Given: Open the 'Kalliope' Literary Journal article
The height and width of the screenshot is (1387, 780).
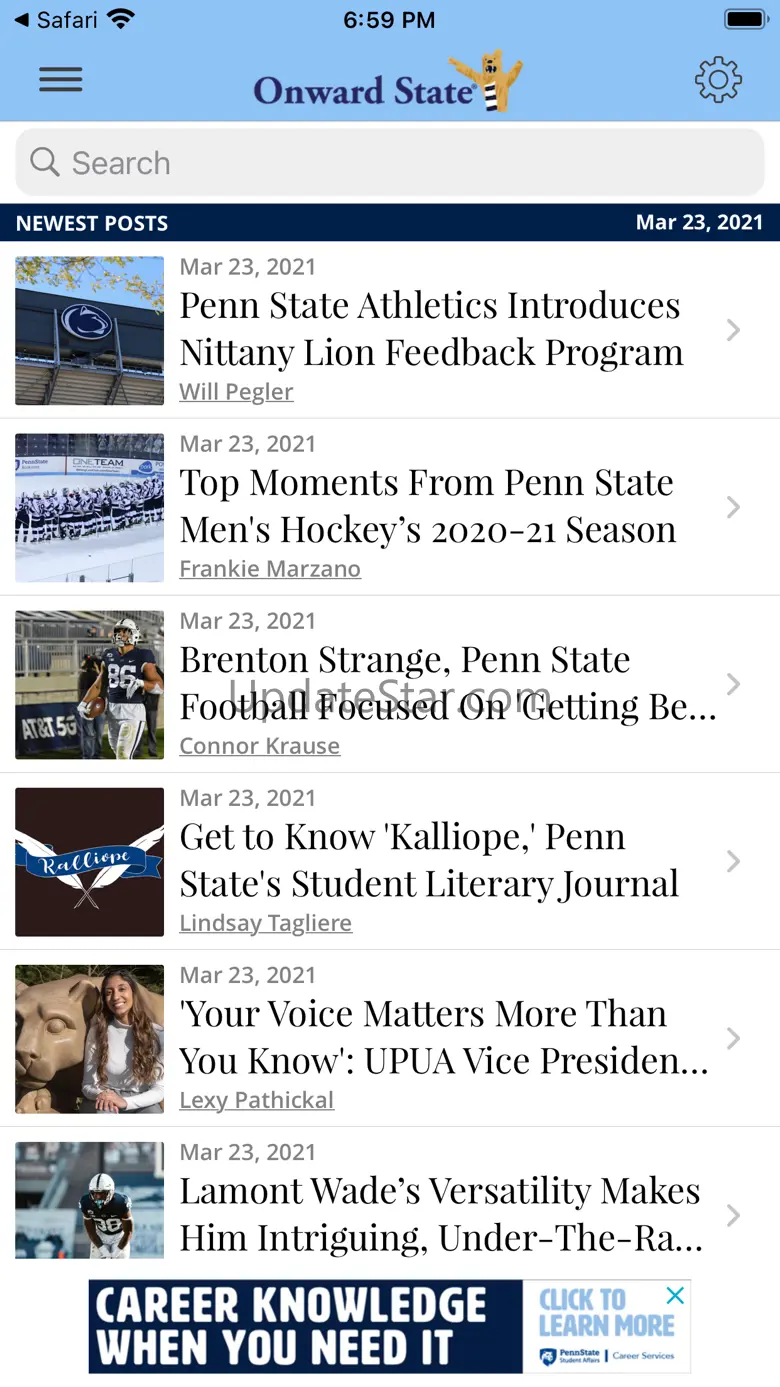Looking at the screenshot, I should (x=429, y=860).
